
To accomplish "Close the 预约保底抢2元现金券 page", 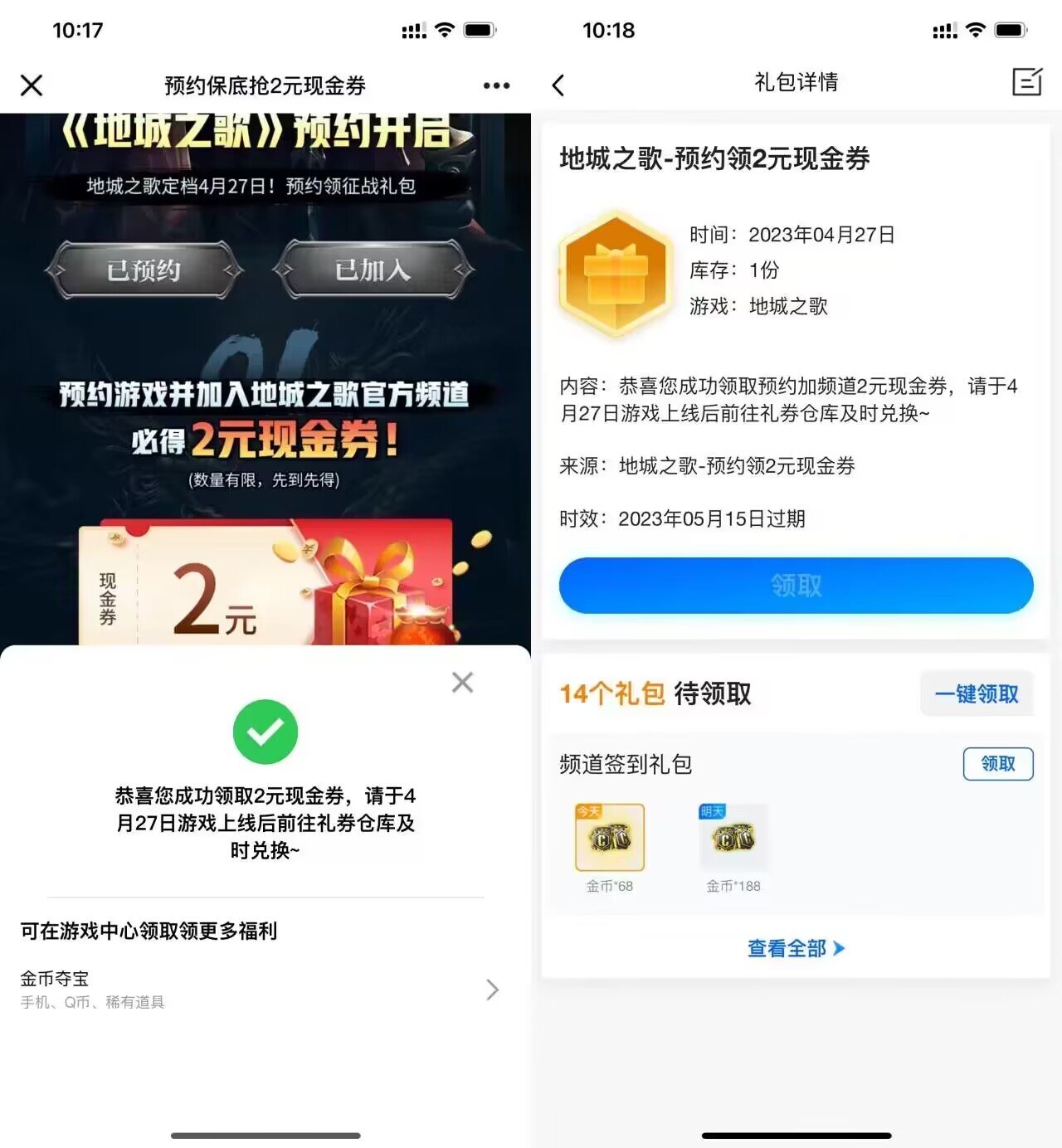I will (32, 85).
